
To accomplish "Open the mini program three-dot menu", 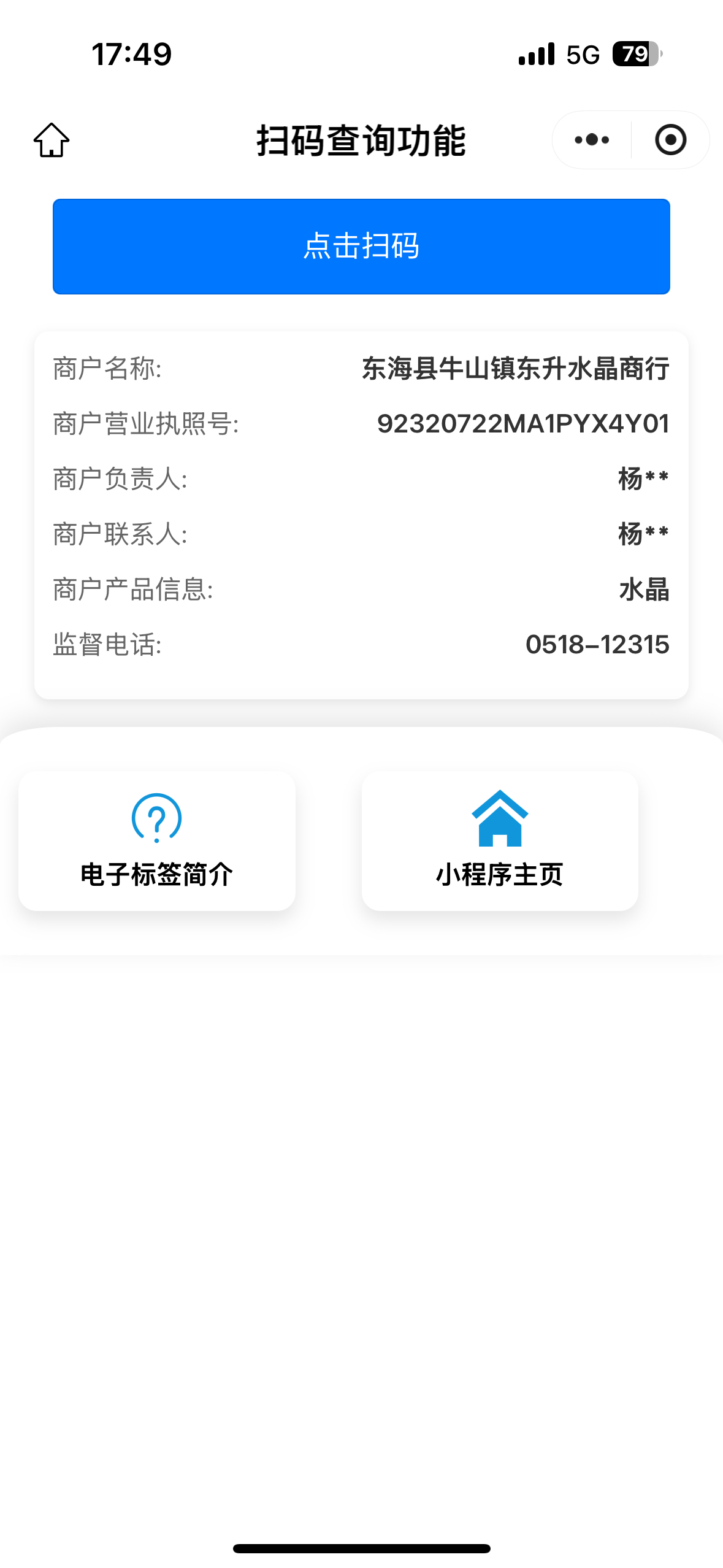I will tap(592, 140).
